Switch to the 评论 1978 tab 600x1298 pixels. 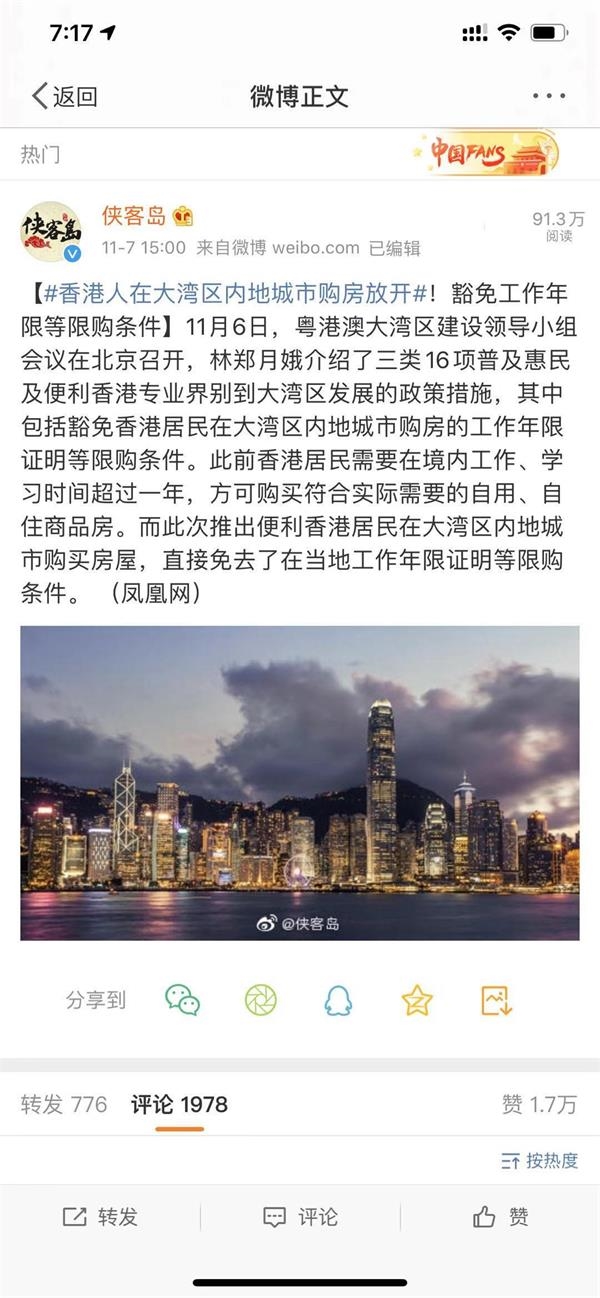[x=180, y=1104]
